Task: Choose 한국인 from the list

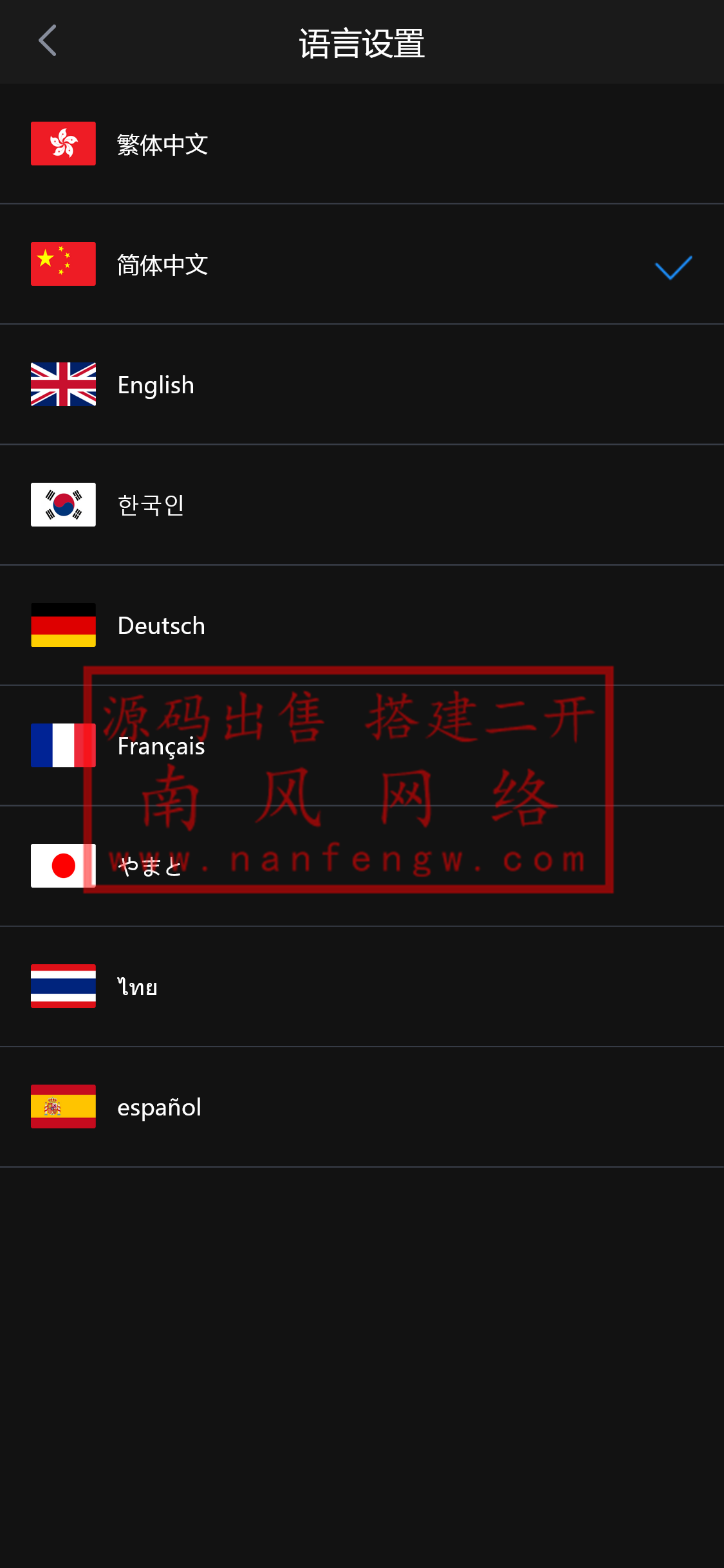Action: click(x=151, y=505)
